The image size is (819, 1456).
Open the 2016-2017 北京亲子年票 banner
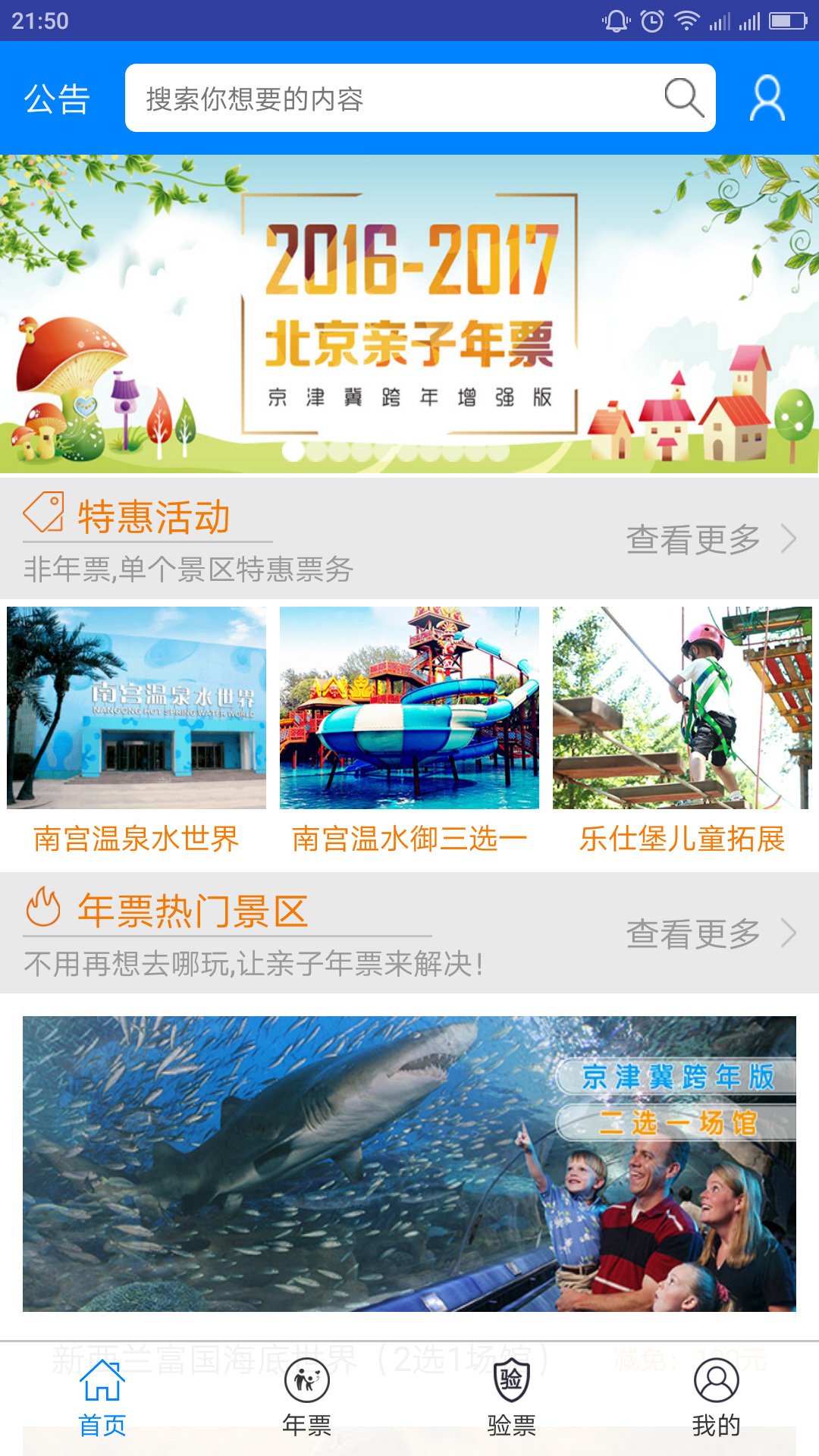(409, 314)
